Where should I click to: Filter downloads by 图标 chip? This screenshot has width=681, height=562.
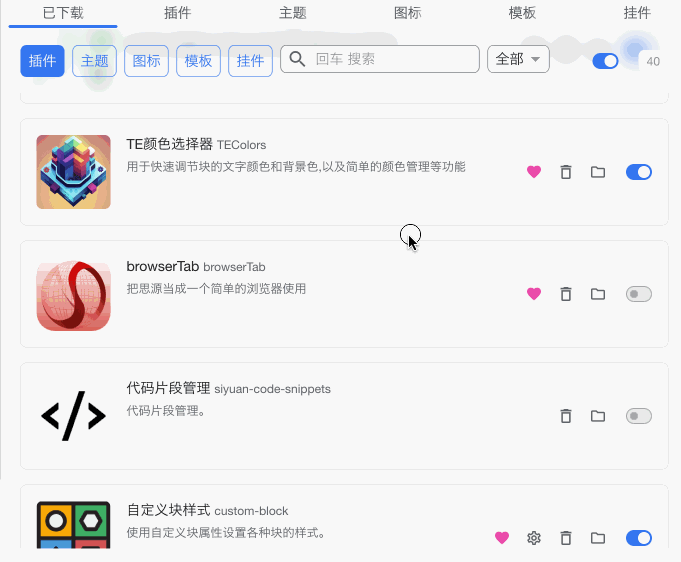tap(146, 61)
